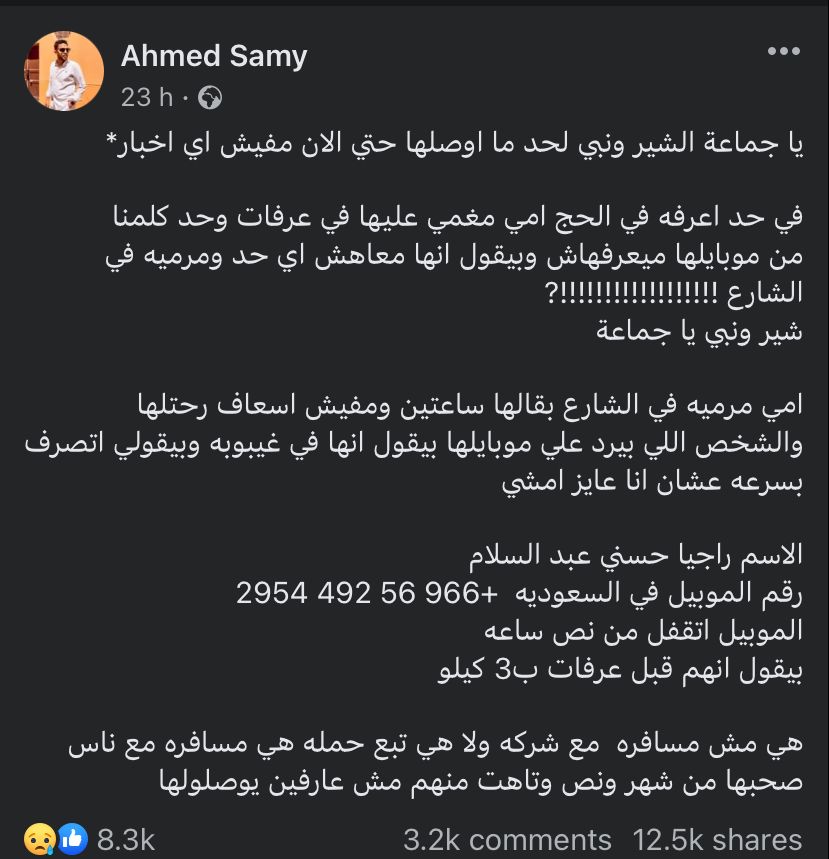The height and width of the screenshot is (859, 829).
Task: Open the post's 23 h timestamp
Action: click(147, 97)
